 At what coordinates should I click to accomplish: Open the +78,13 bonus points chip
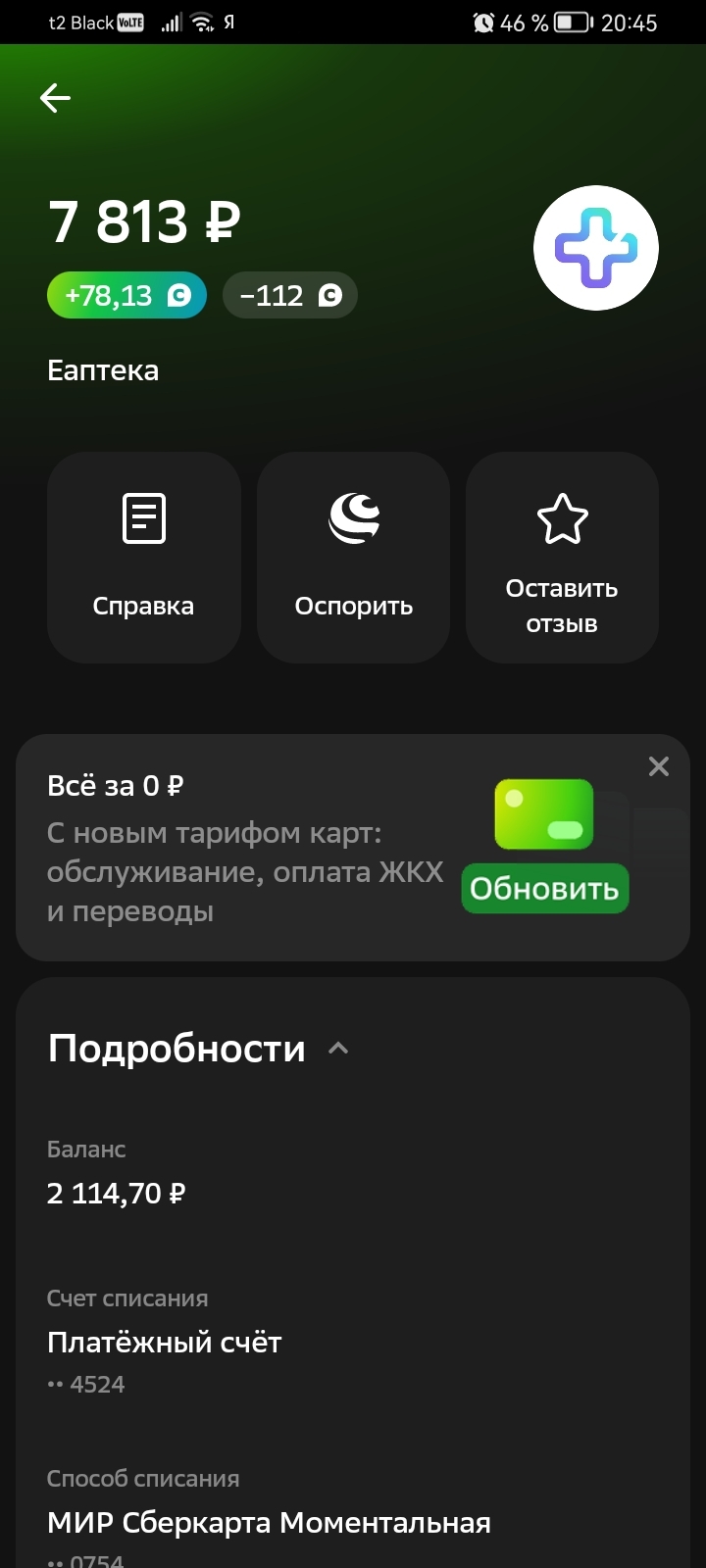click(126, 295)
